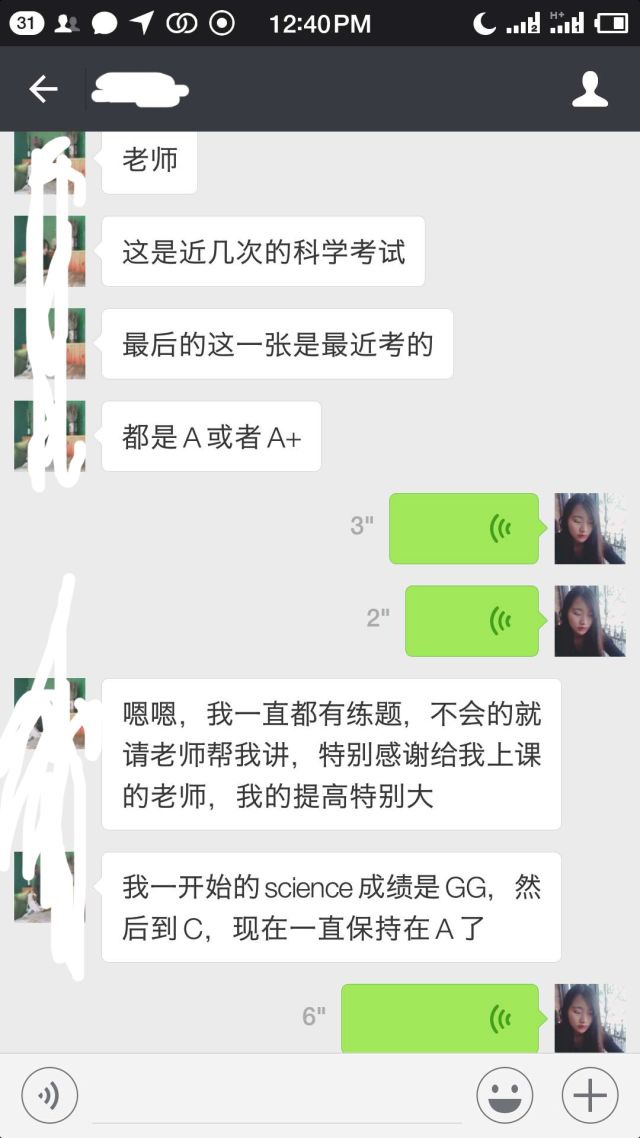640x1138 pixels.
Task: Open the avatar beside the 都是A或者A+ message
Action: 49,437
